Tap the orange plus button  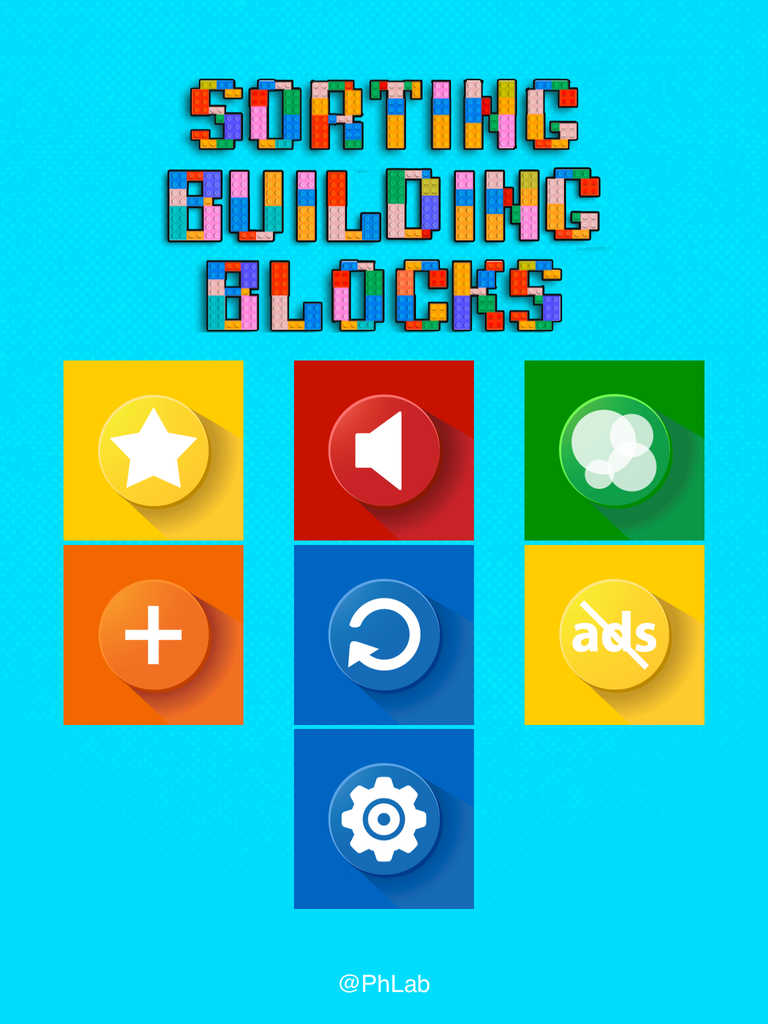(x=153, y=634)
